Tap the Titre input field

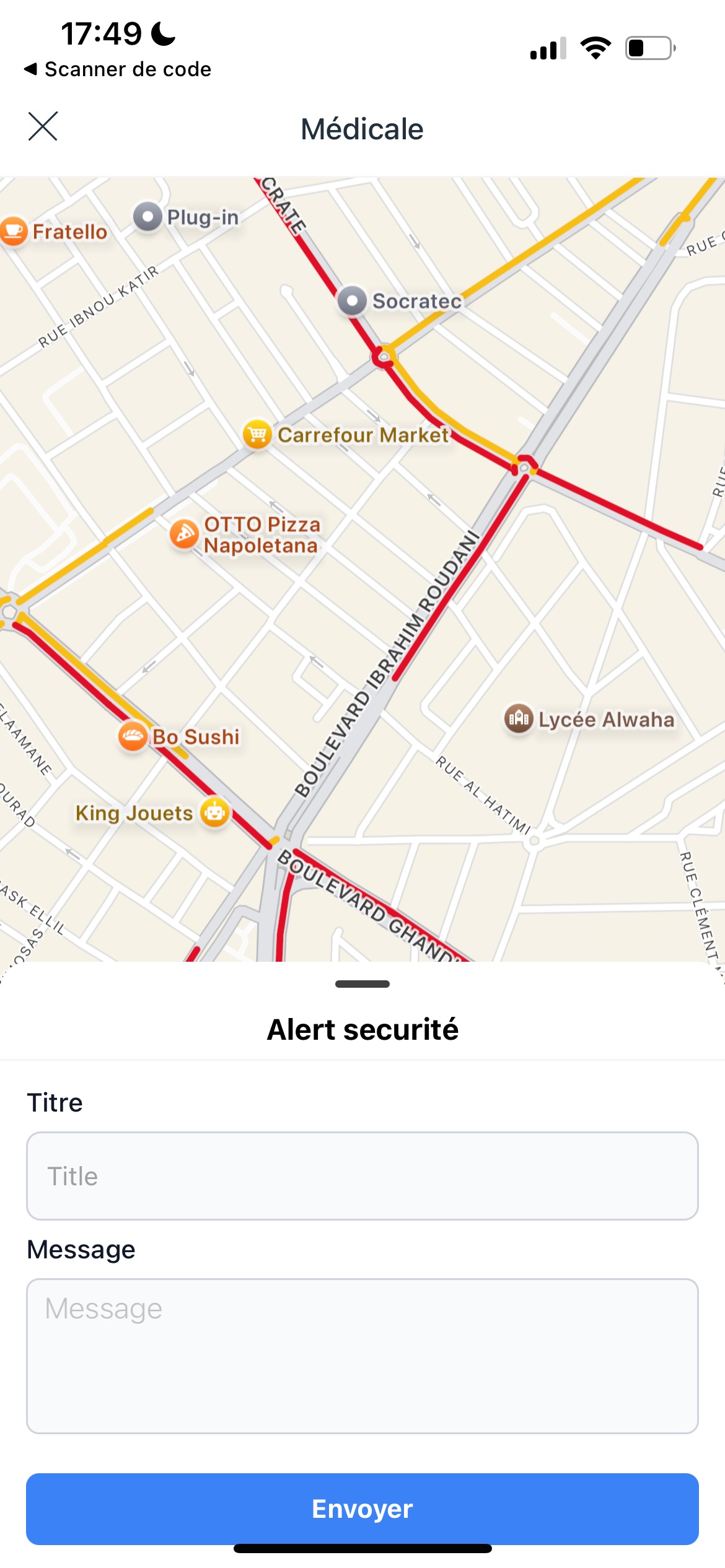click(362, 1175)
